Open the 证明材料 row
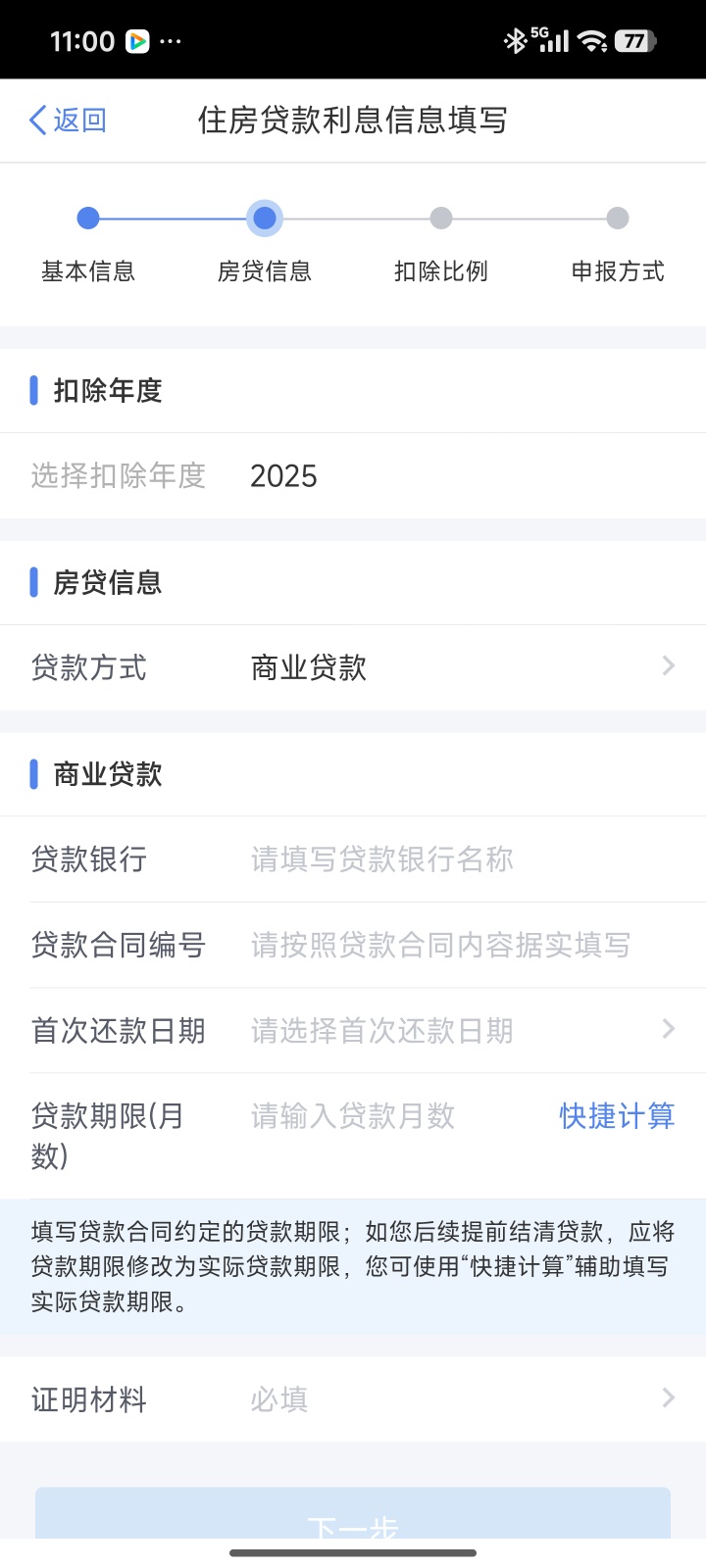 tap(461, 1399)
